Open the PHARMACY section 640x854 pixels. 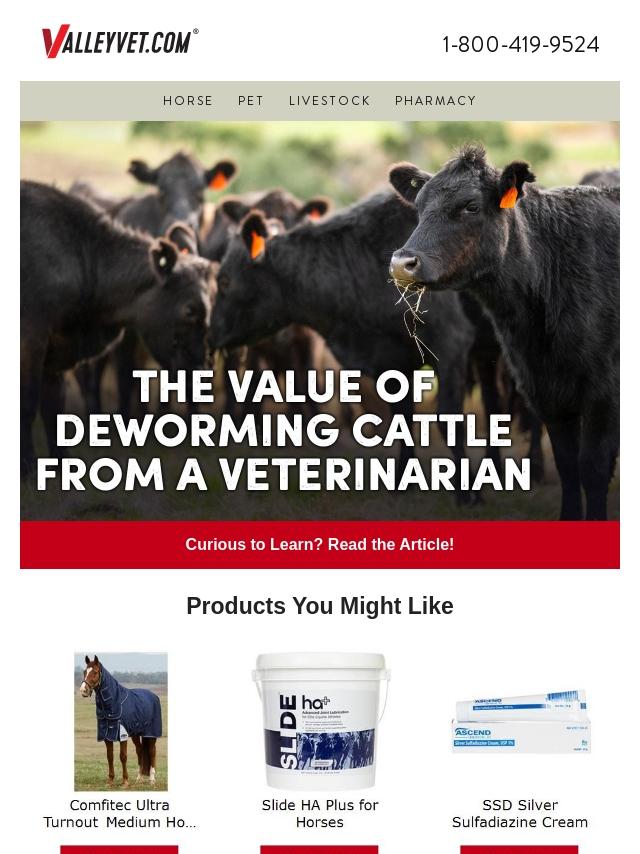click(x=435, y=101)
